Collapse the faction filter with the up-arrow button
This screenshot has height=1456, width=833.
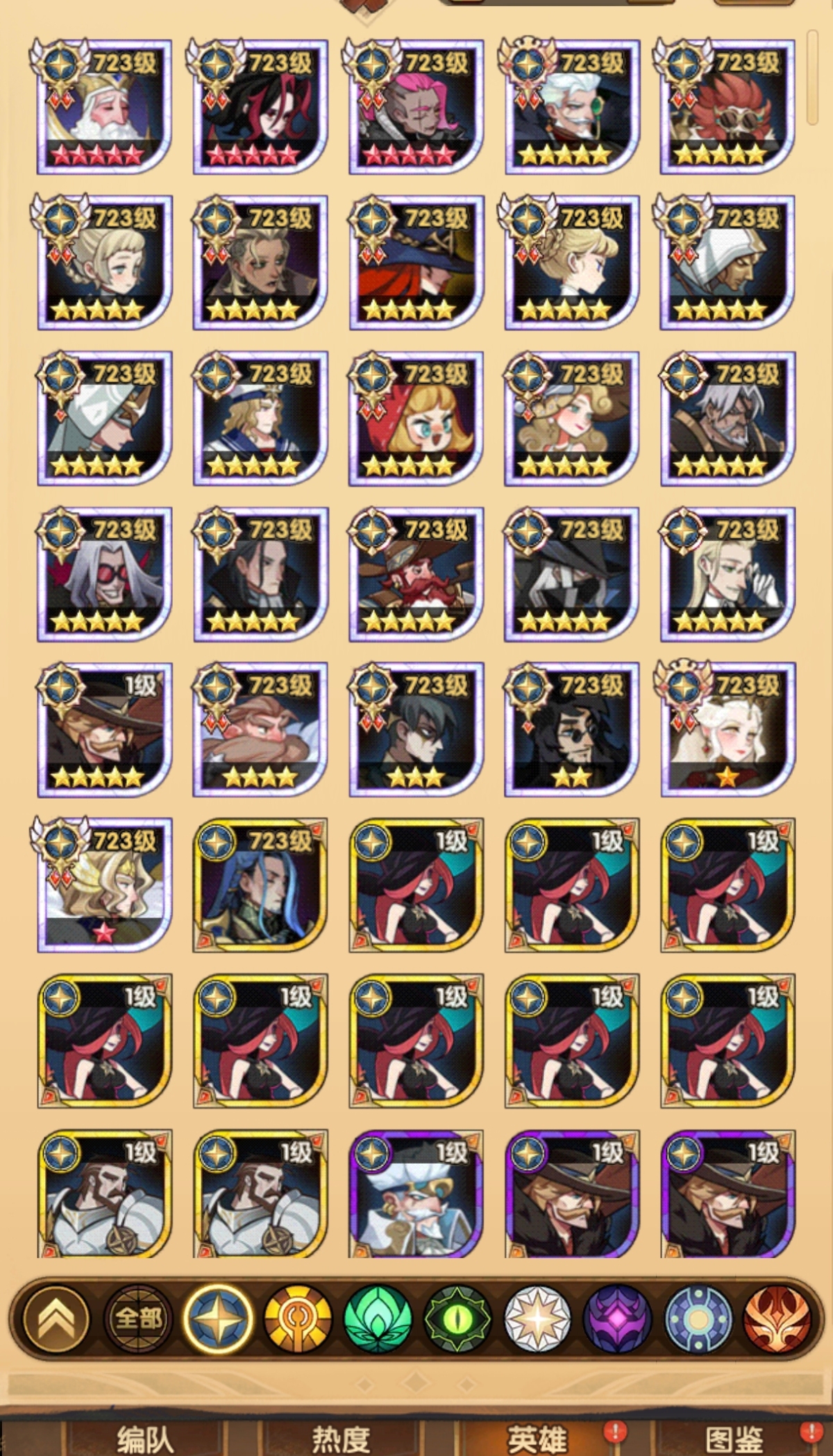(x=56, y=1319)
